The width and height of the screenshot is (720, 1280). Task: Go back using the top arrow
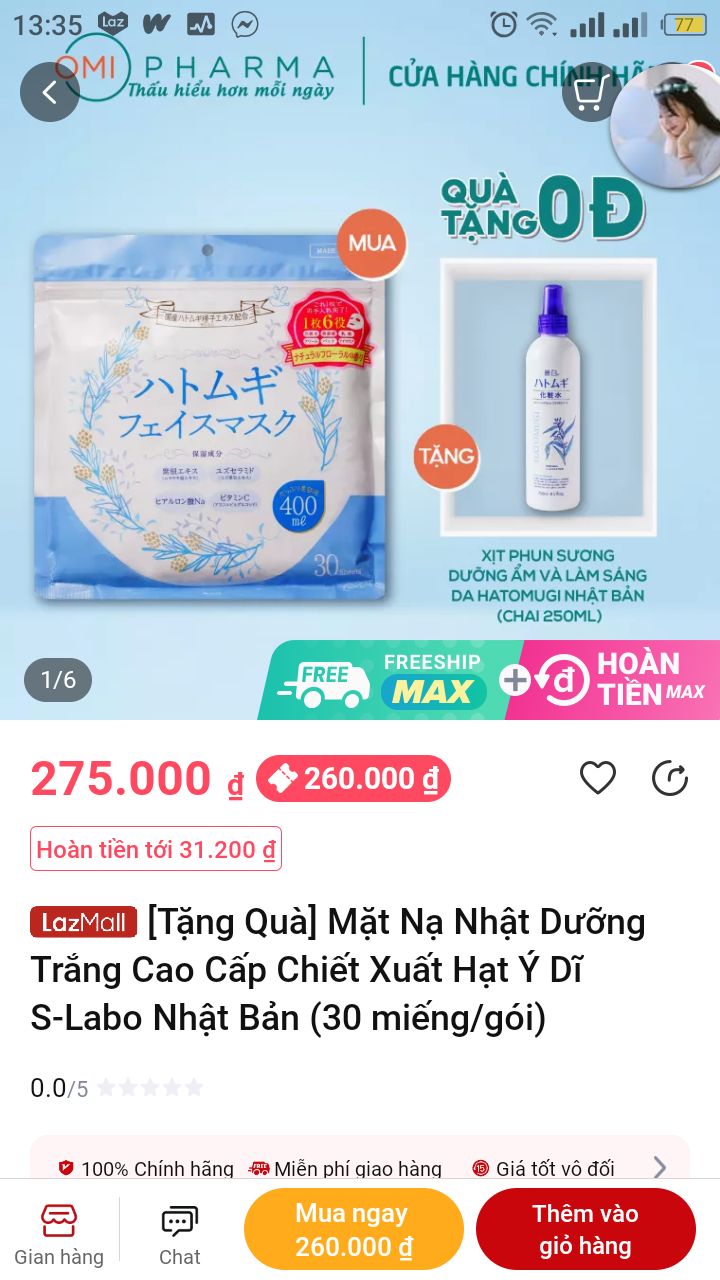tap(50, 92)
